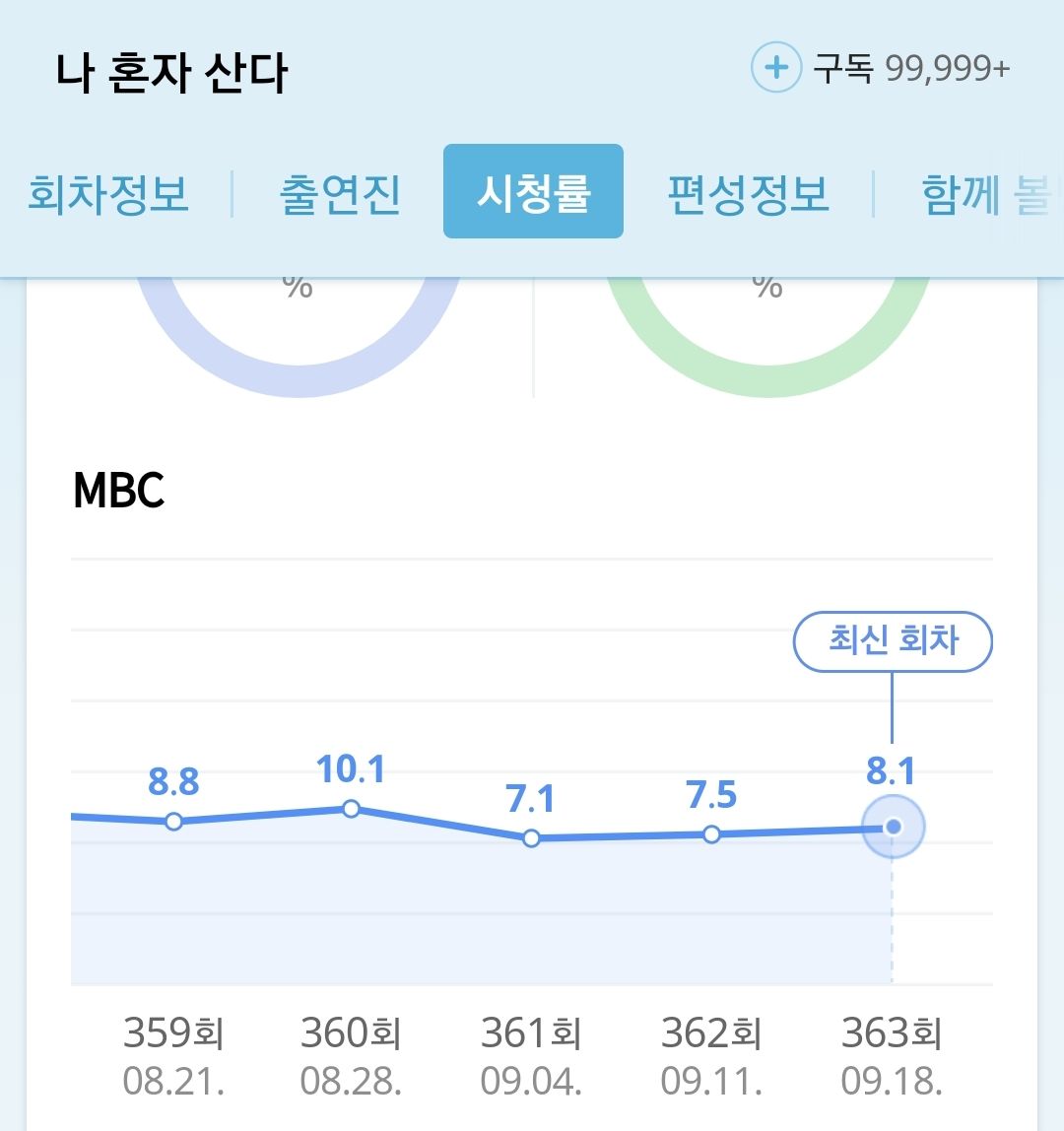The height and width of the screenshot is (1131, 1064).
Task: Select the 시청률 tab
Action: tap(533, 192)
